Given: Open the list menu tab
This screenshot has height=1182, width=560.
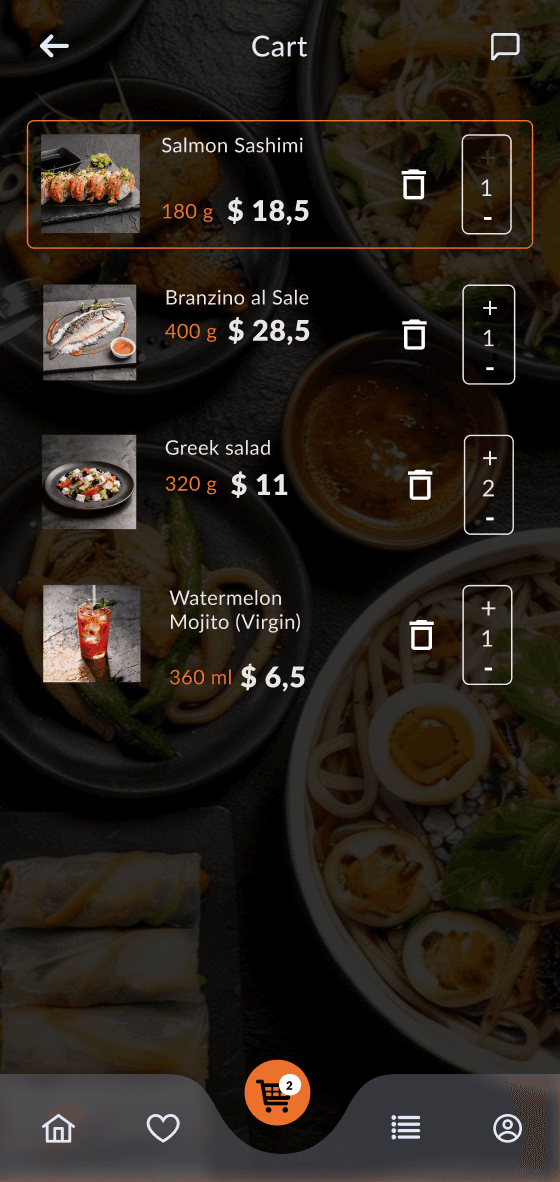Looking at the screenshot, I should point(405,1128).
